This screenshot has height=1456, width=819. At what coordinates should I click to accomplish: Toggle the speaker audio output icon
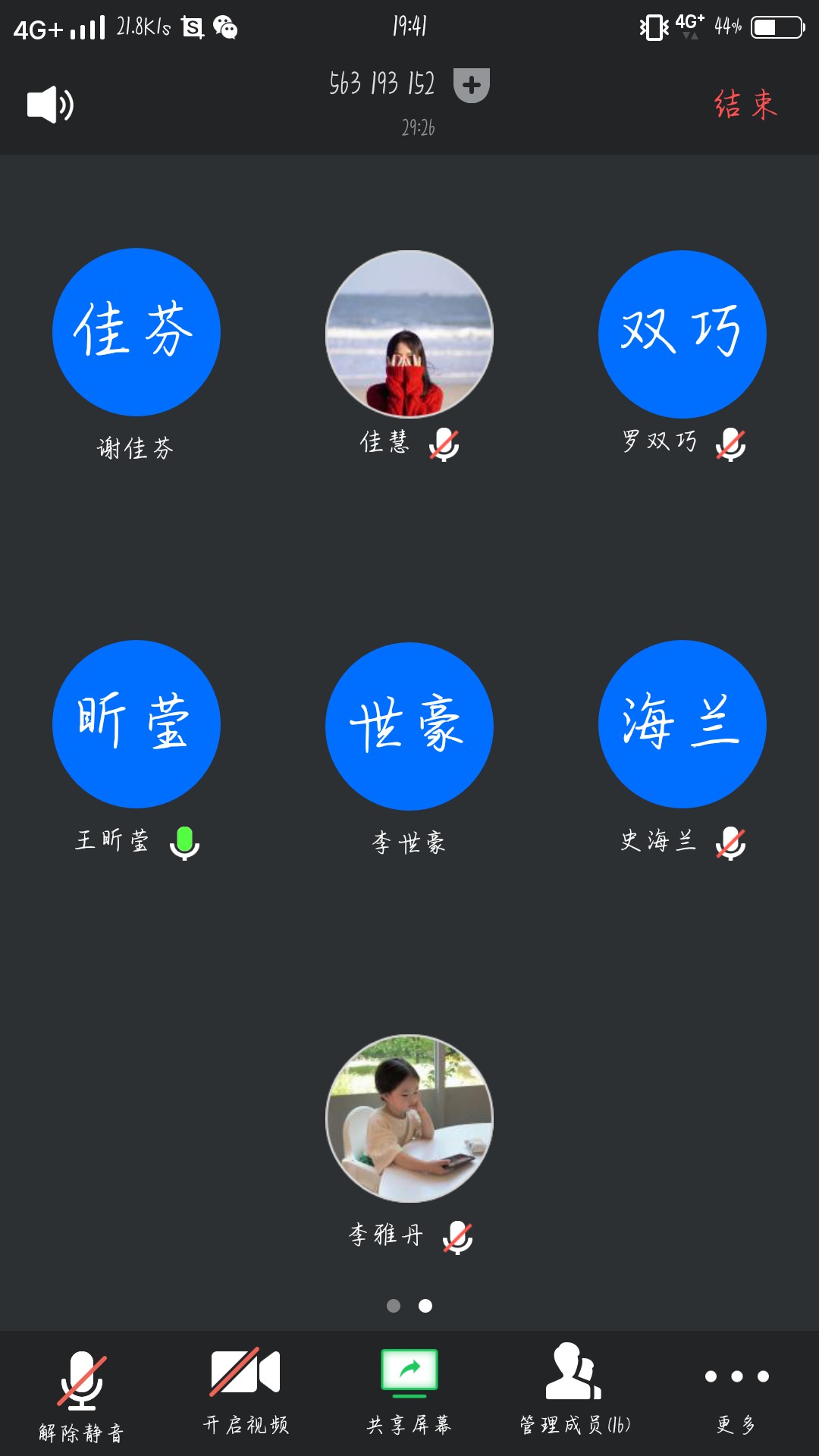click(50, 105)
